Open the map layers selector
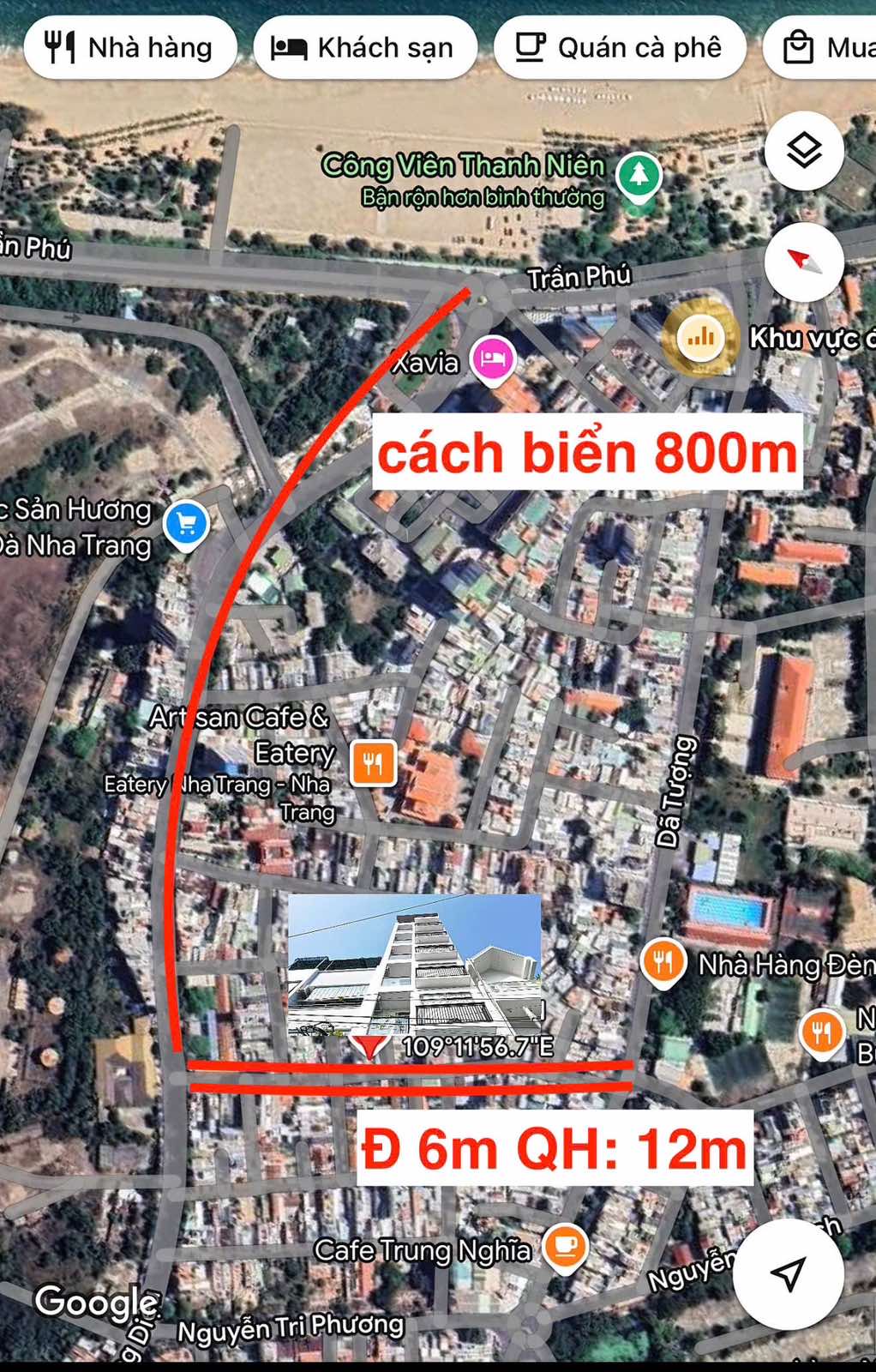The width and height of the screenshot is (876, 1372). (802, 149)
